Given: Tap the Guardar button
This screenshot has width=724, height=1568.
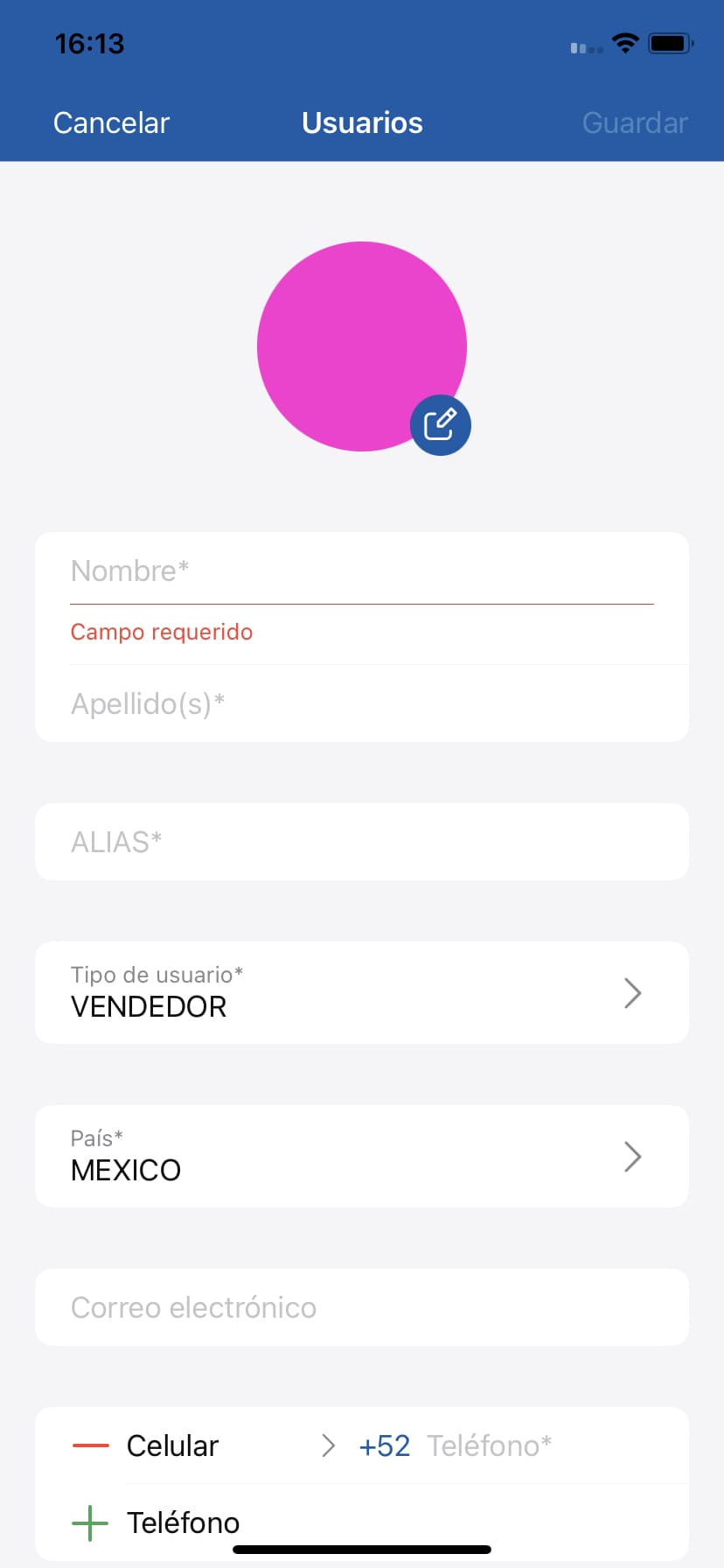Looking at the screenshot, I should click(634, 122).
